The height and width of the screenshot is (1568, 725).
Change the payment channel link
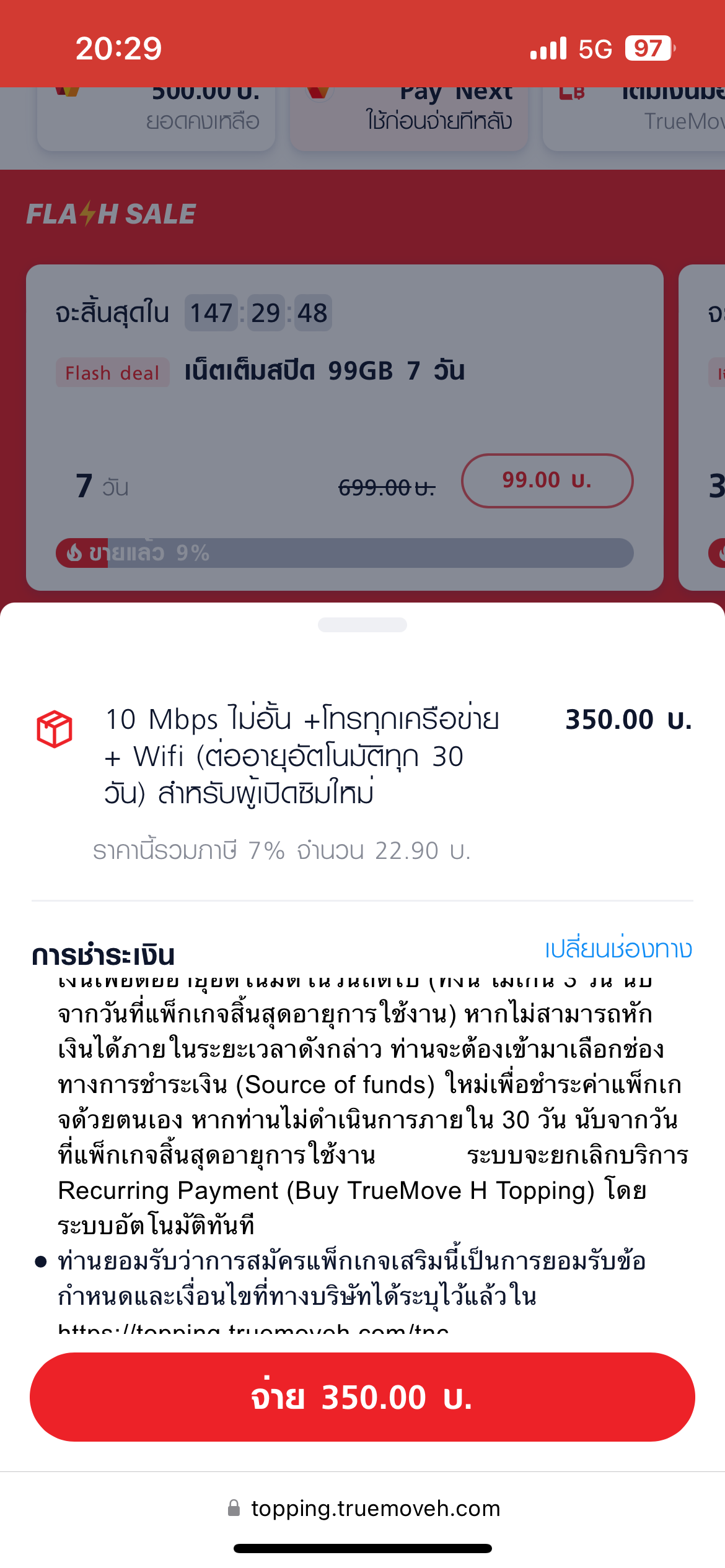[618, 949]
